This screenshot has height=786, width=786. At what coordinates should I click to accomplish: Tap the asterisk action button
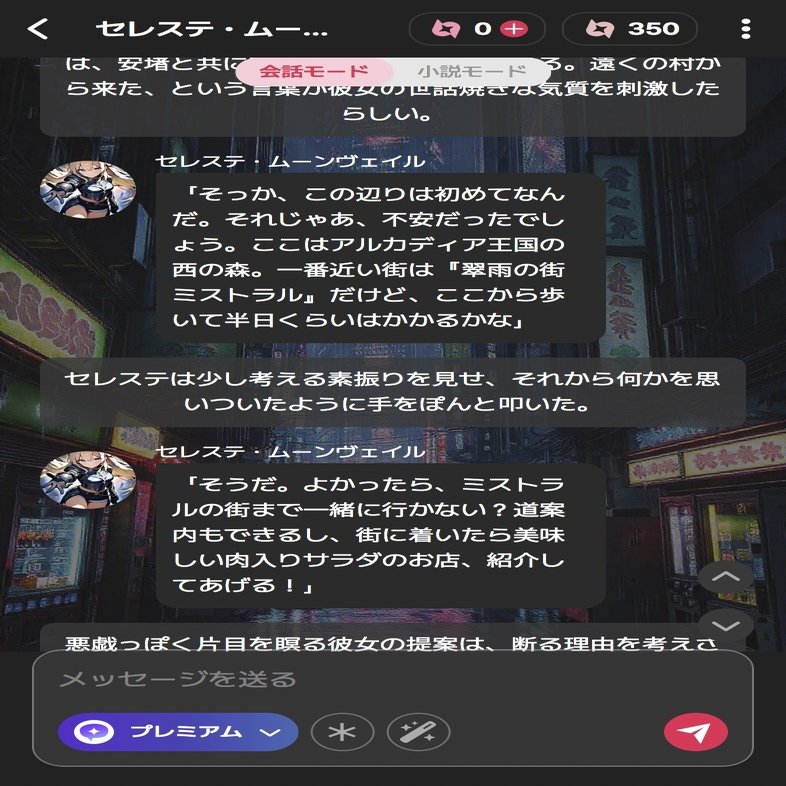tap(342, 732)
